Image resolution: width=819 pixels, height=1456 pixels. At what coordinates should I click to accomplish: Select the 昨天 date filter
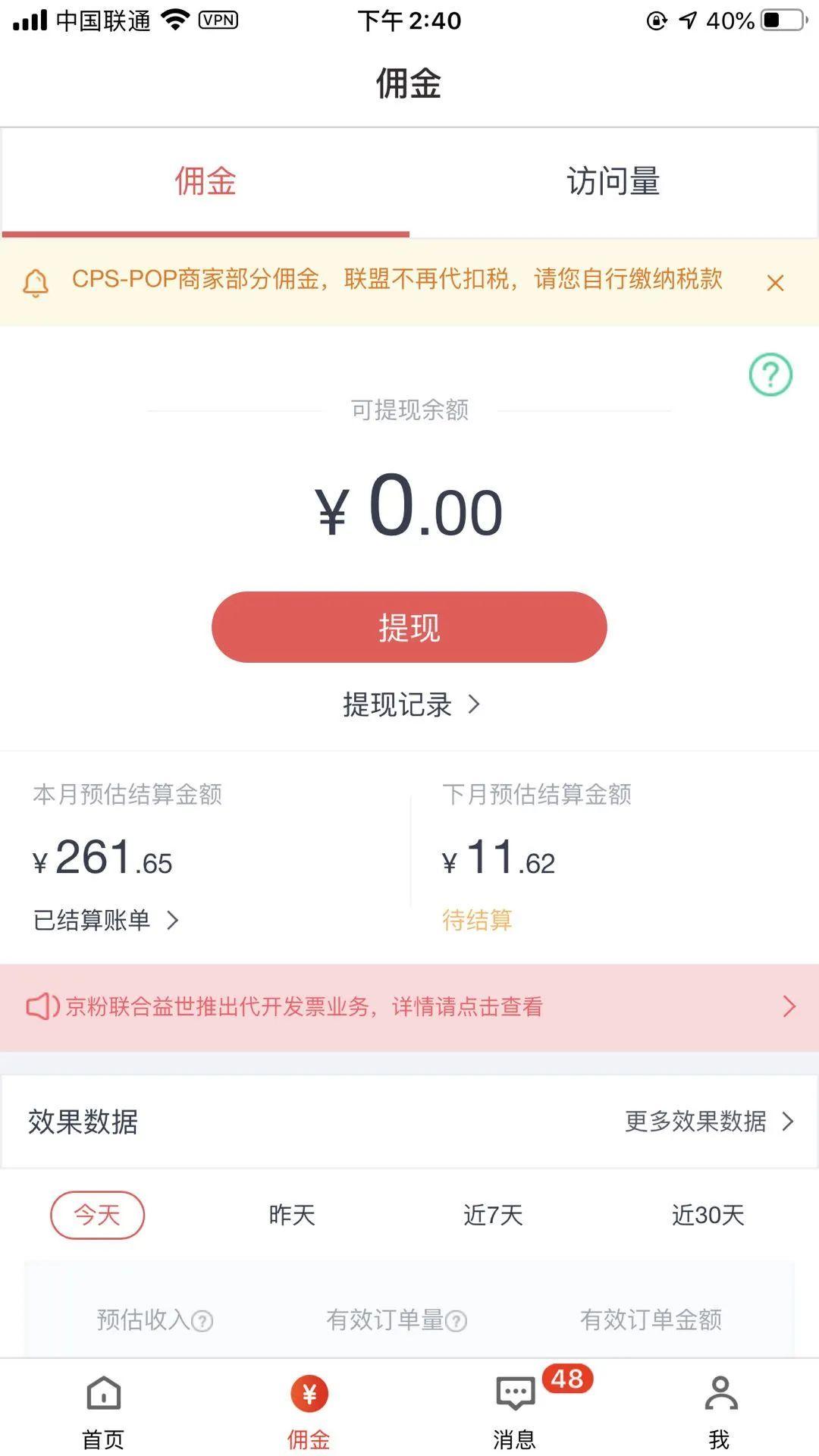coord(290,1215)
